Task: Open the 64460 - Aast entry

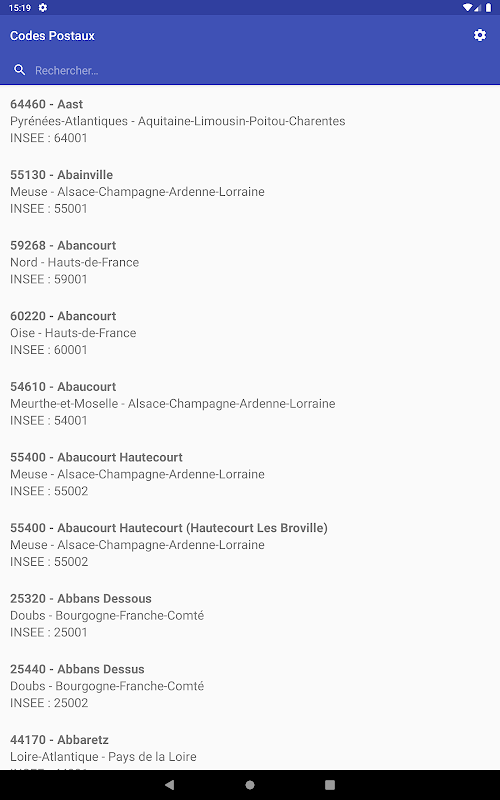Action: (x=250, y=121)
